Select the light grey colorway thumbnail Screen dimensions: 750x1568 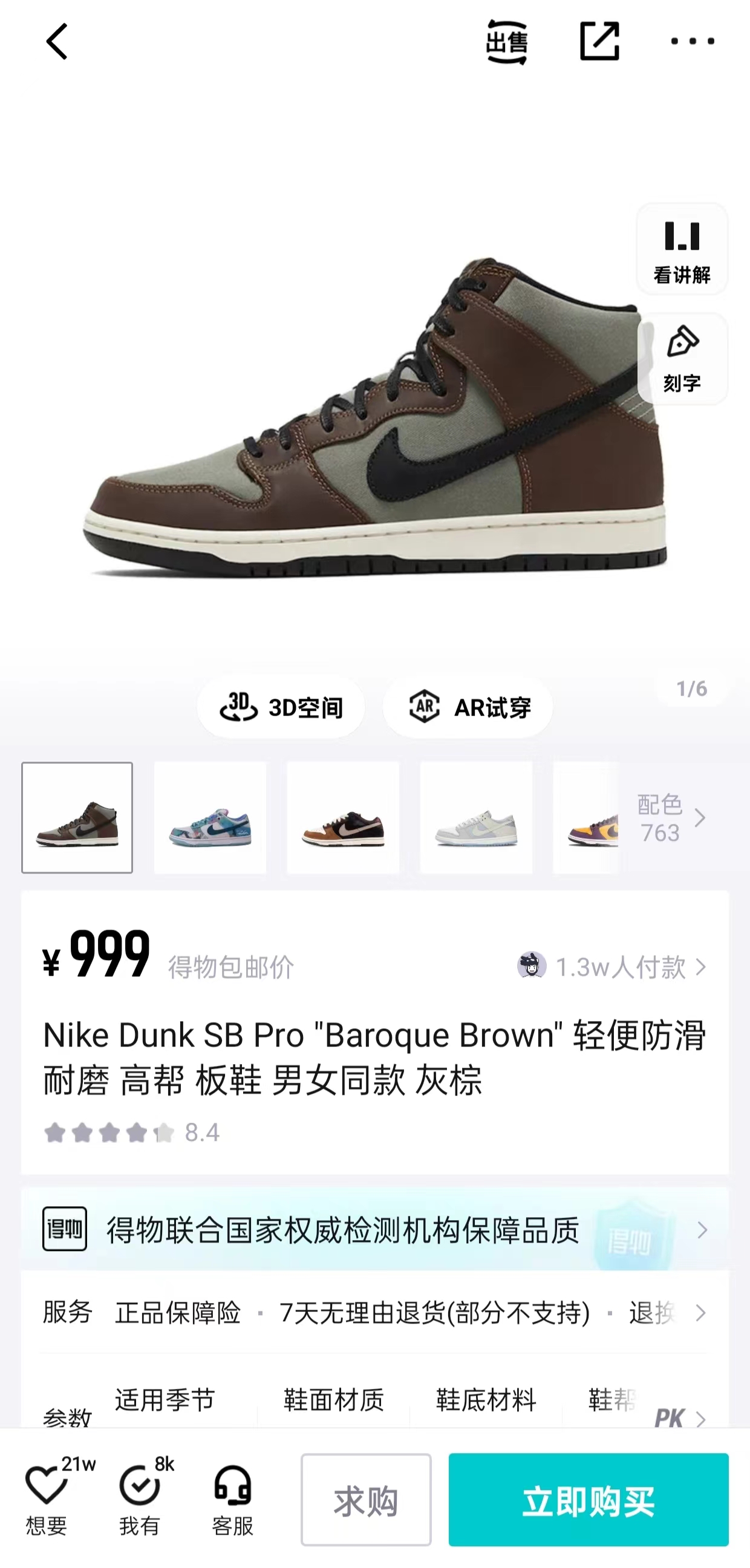click(476, 817)
